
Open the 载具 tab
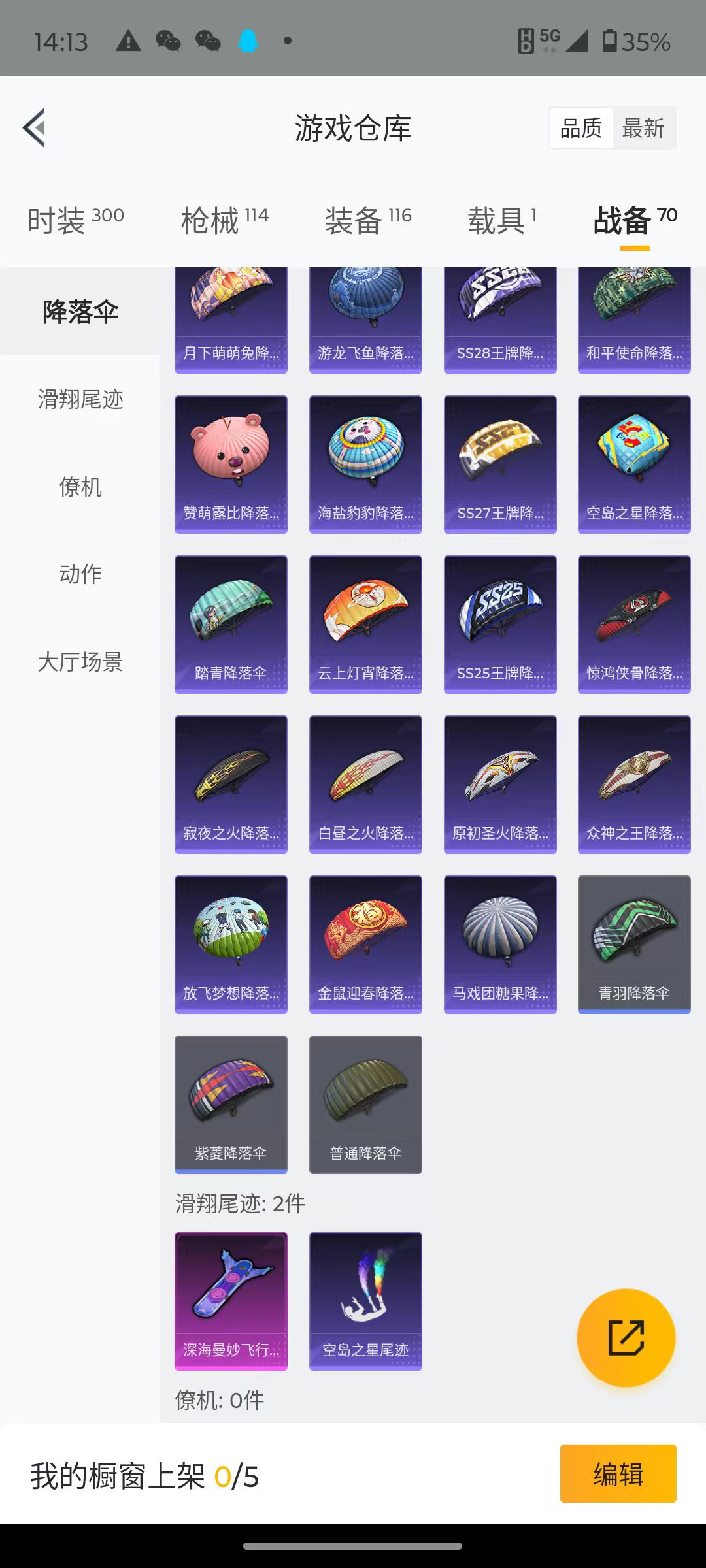502,220
